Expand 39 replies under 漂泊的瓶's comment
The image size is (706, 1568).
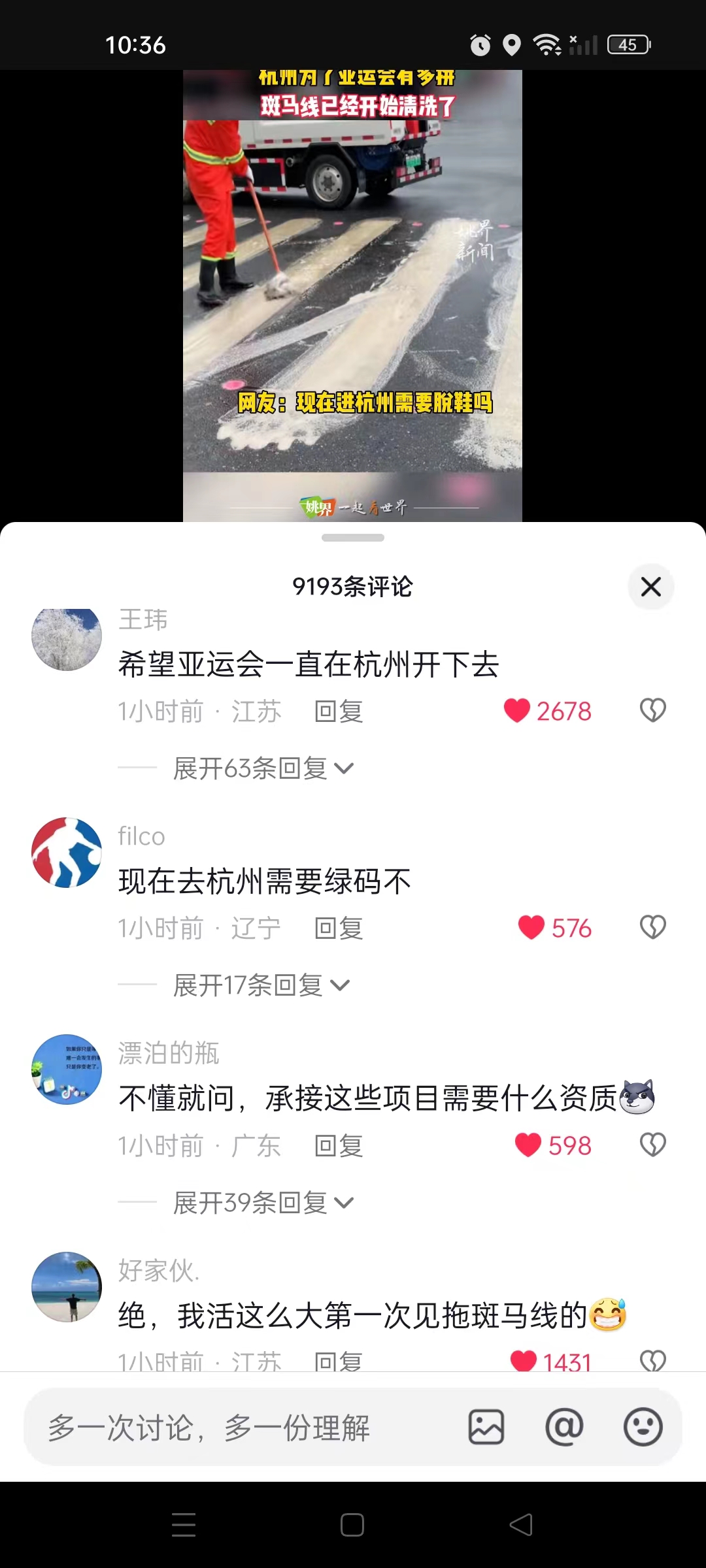click(263, 1203)
